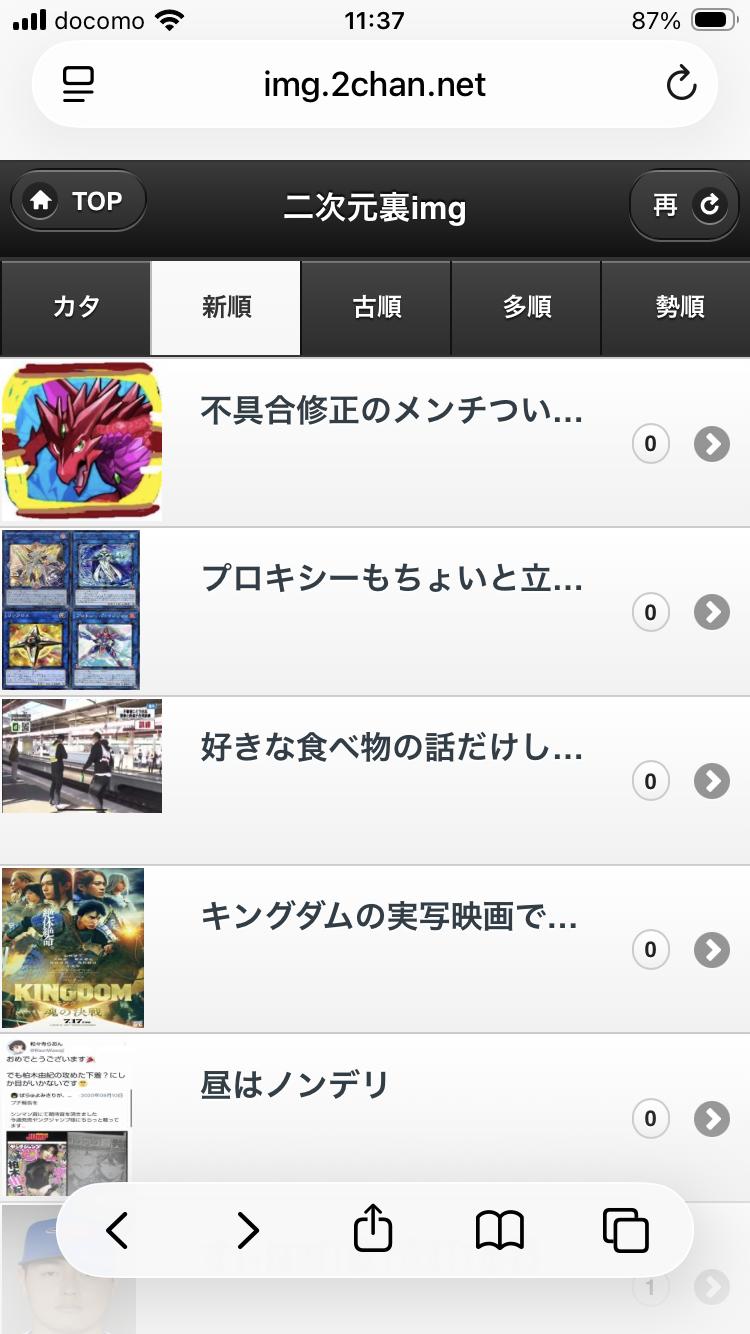Tap the Safari page menu icon
The image size is (750, 1334).
(x=78, y=84)
